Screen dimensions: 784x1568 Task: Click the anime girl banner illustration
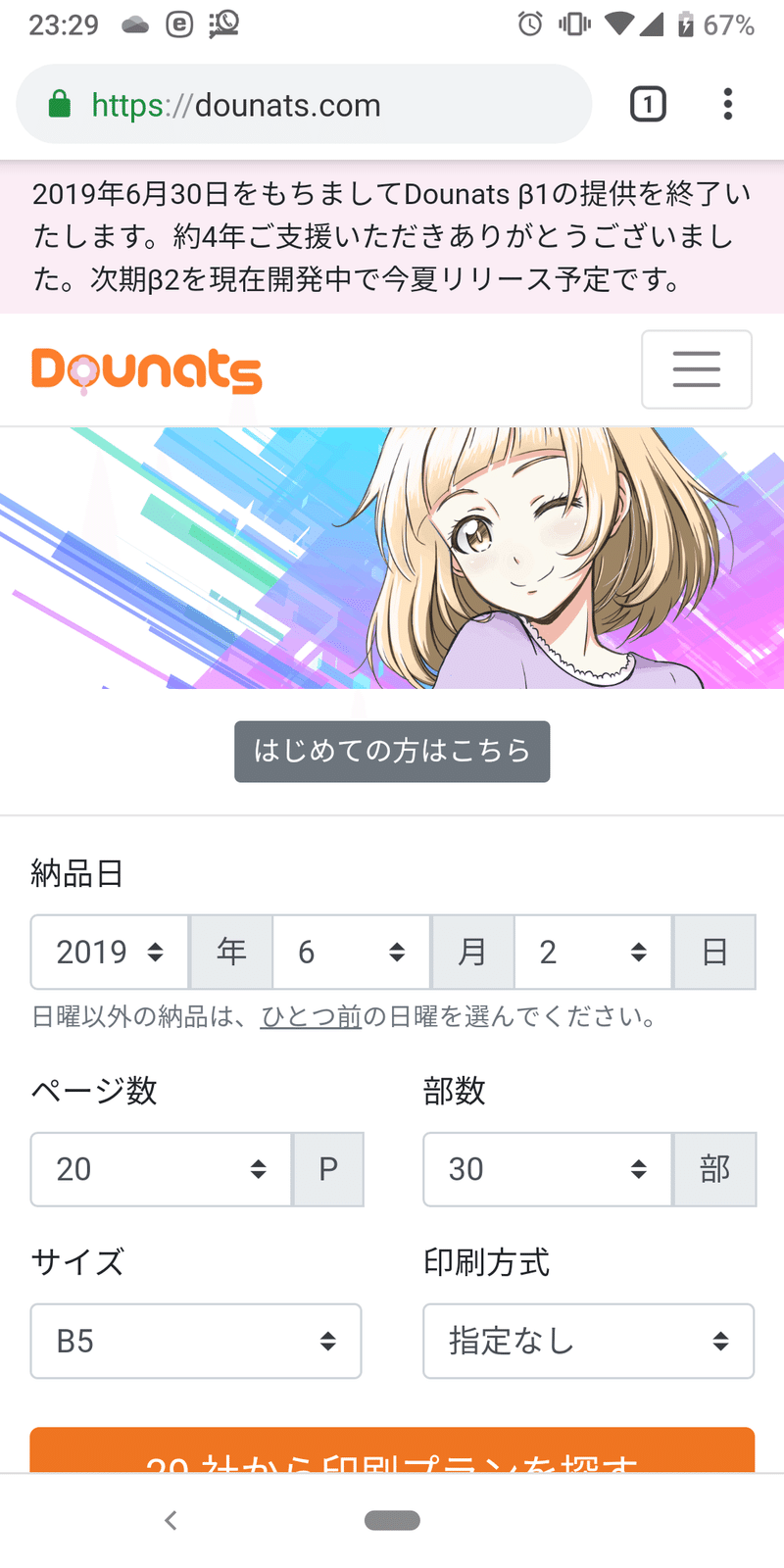tap(392, 559)
